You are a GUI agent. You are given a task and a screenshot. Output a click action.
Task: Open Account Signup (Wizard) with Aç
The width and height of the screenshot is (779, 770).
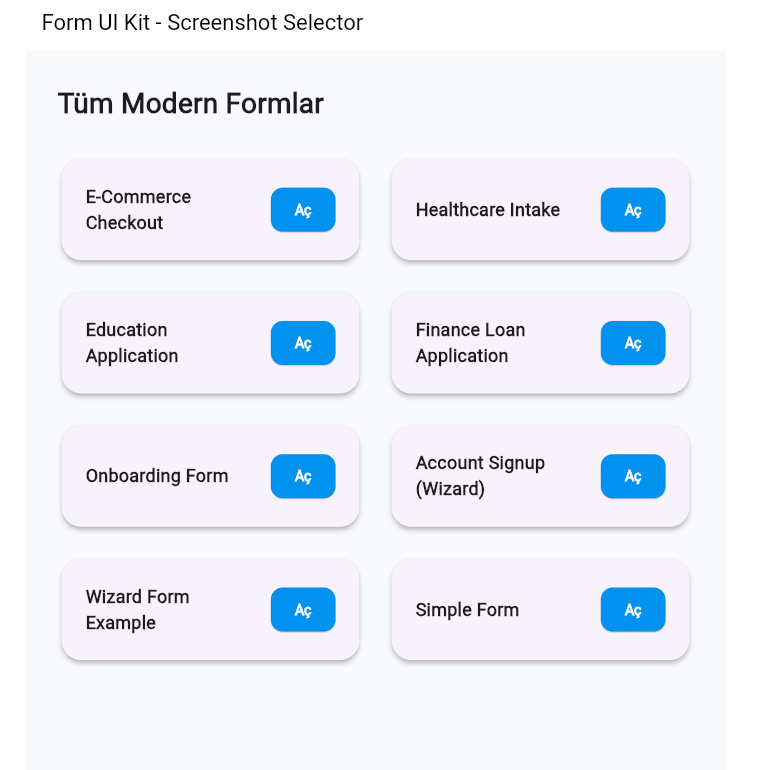point(633,476)
